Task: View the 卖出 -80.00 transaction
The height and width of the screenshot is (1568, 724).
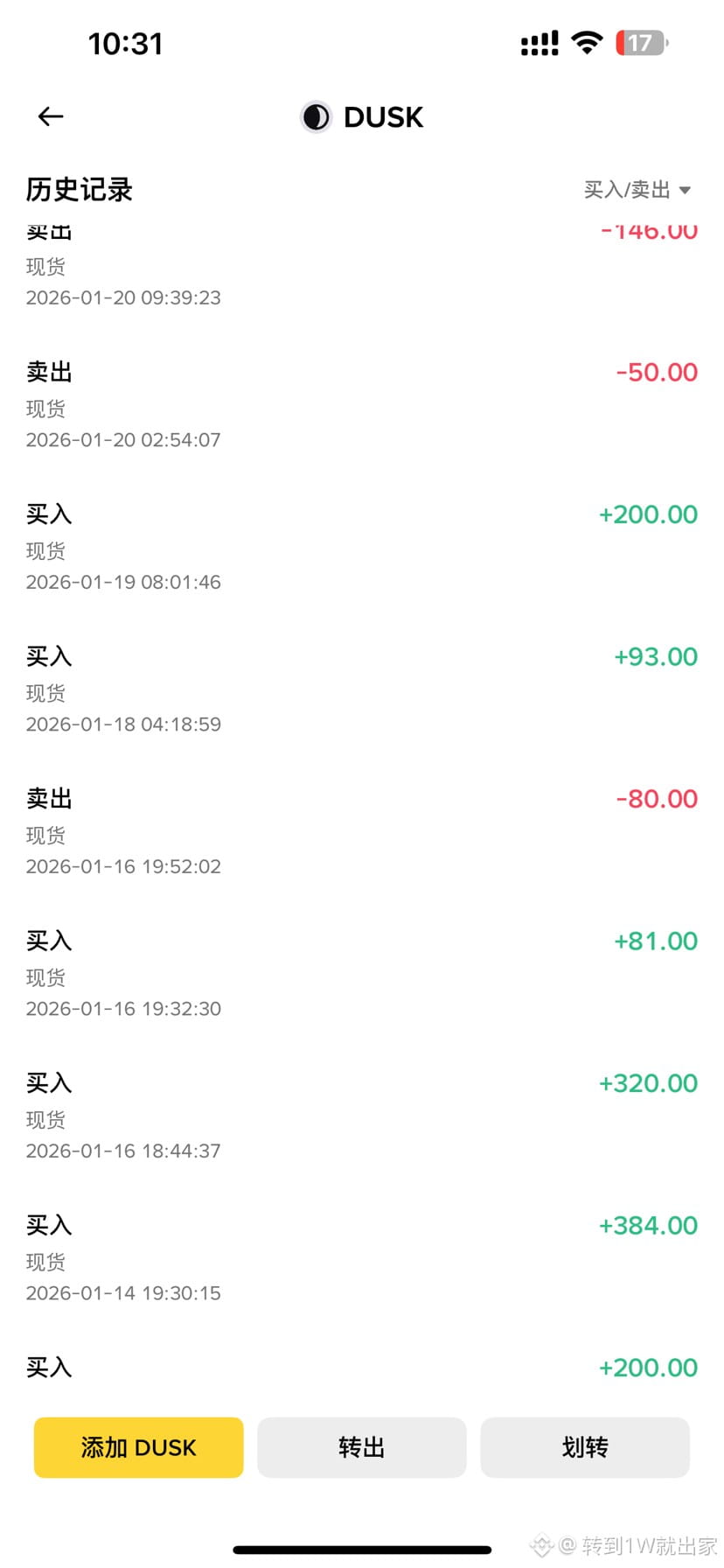Action: coord(361,831)
